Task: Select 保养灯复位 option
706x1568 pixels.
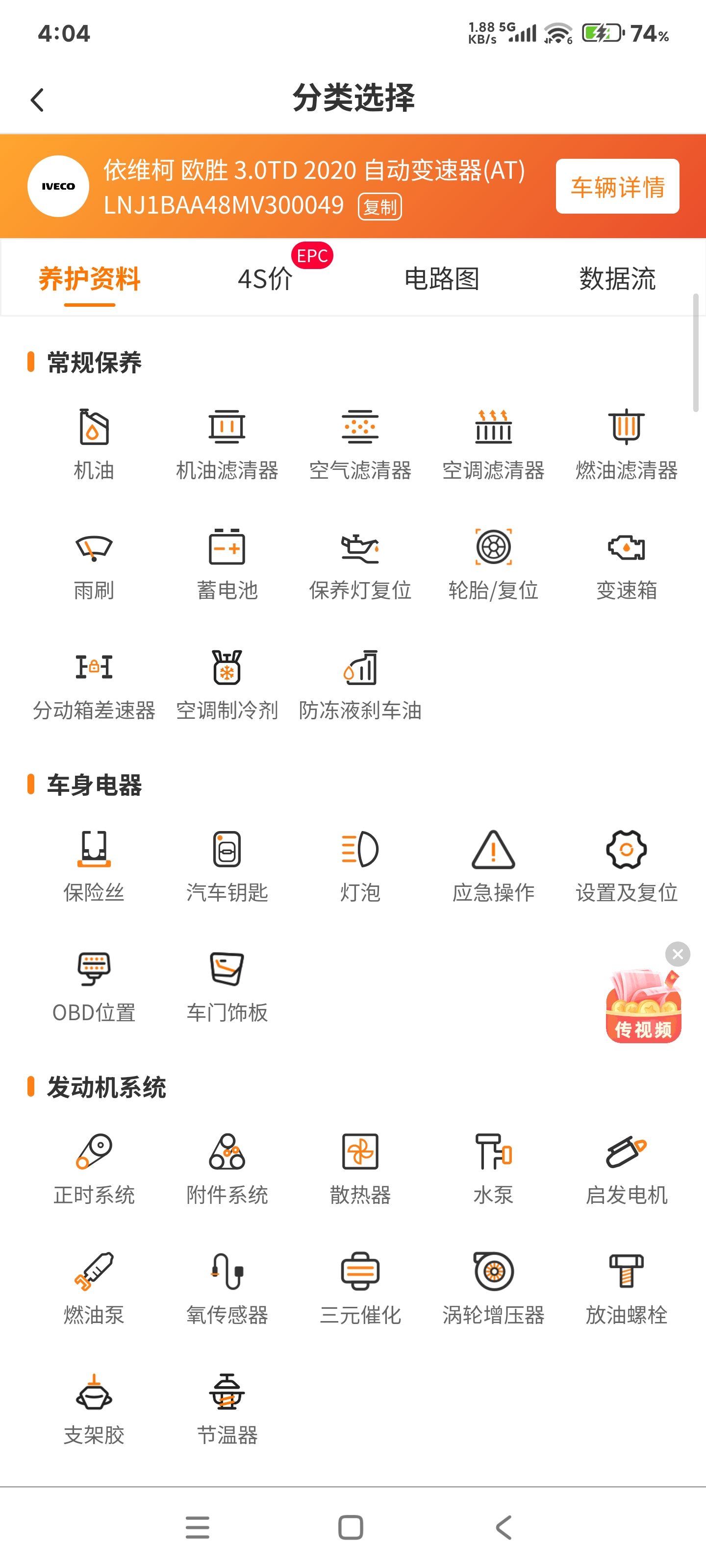Action: (360, 563)
